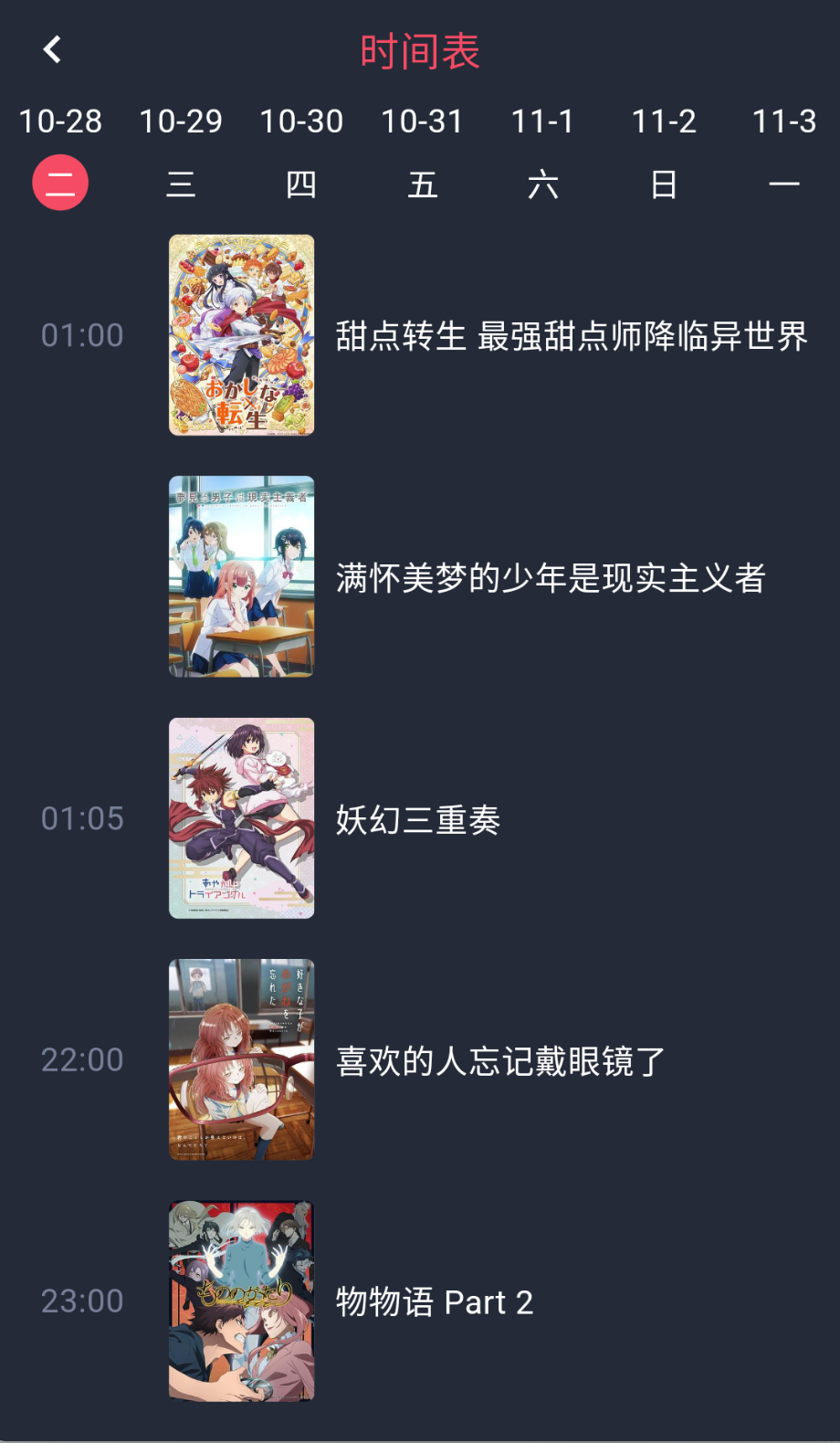Open 满怀美梦的少年是现实主义者 details
The width and height of the screenshot is (840, 1443).
pyautogui.click(x=550, y=576)
